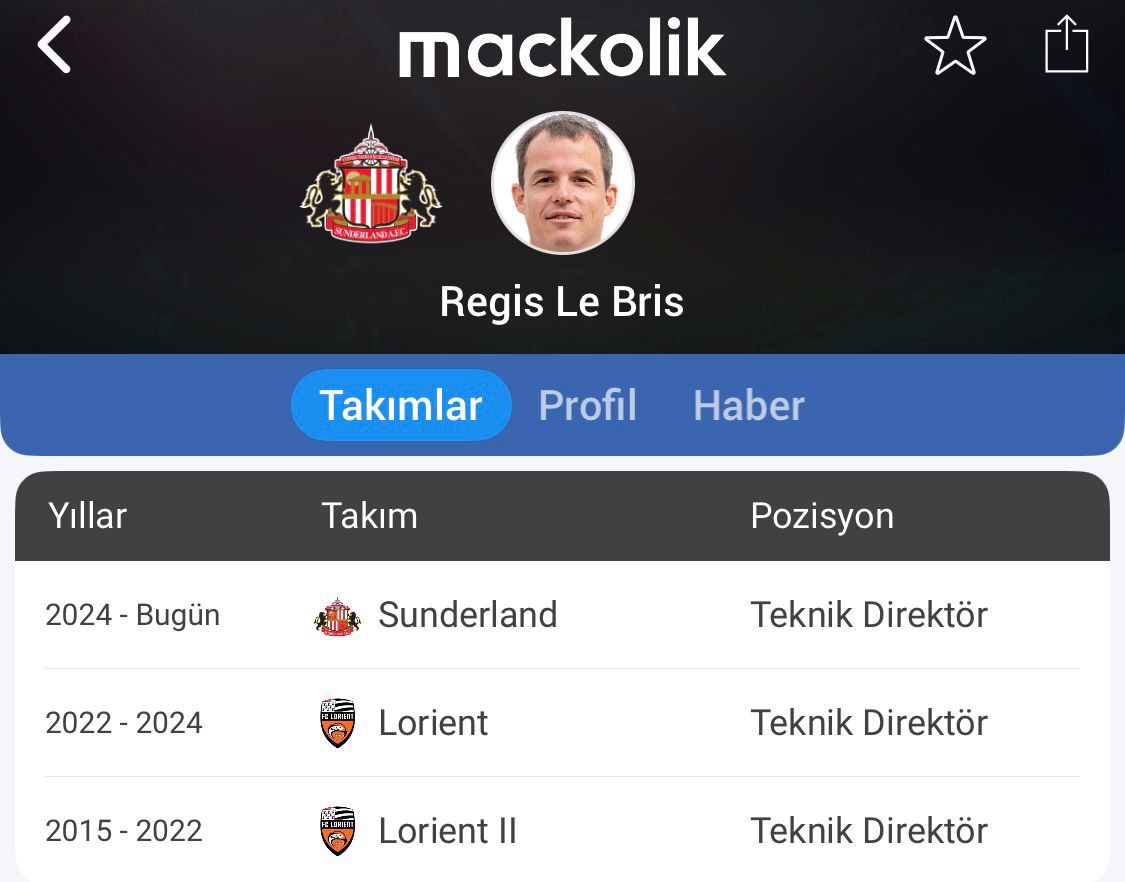Add Regis Le Bris to favorites star
The height and width of the screenshot is (882, 1125).
[954, 46]
